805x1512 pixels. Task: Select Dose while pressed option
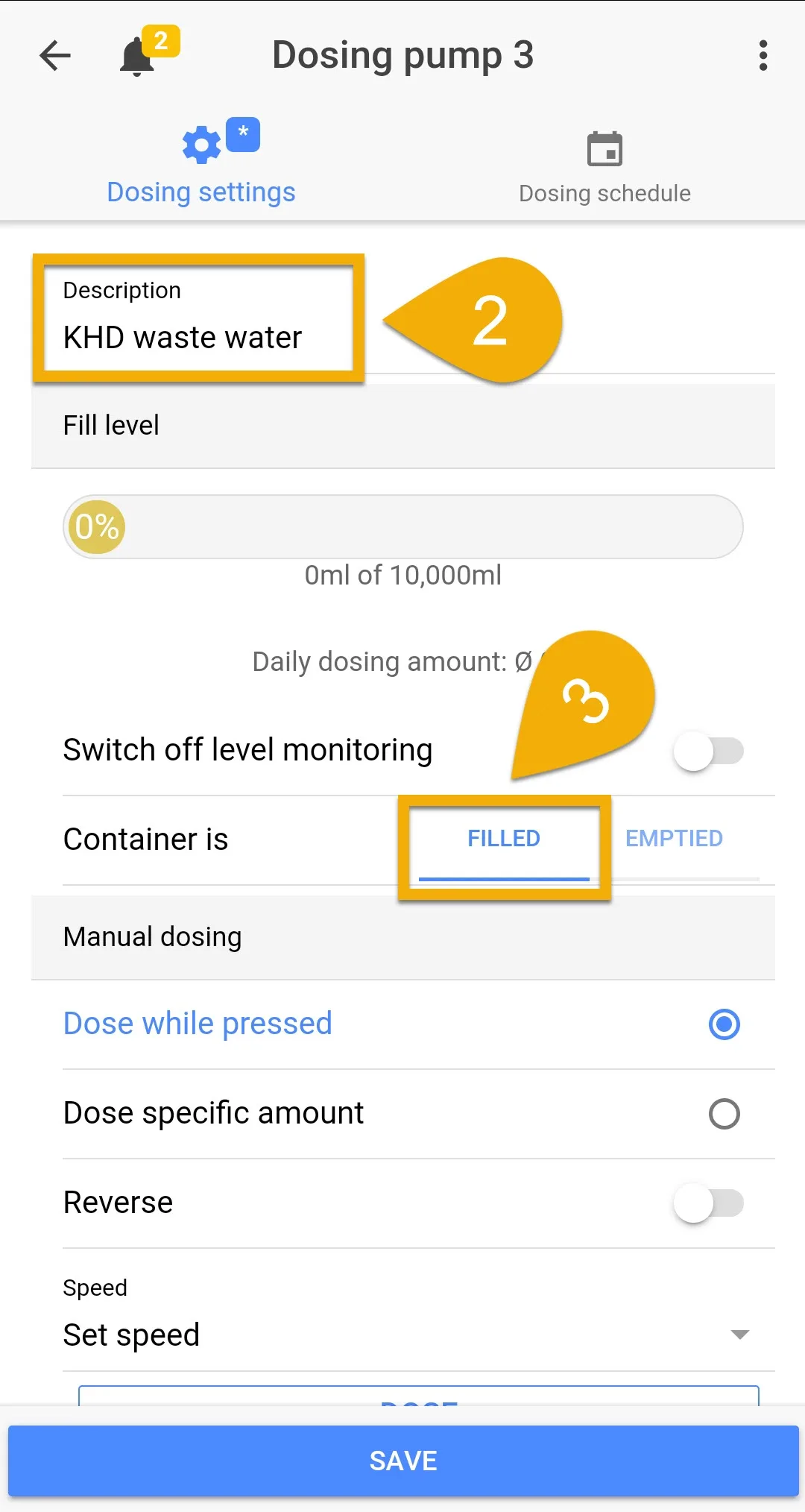tap(402, 1024)
